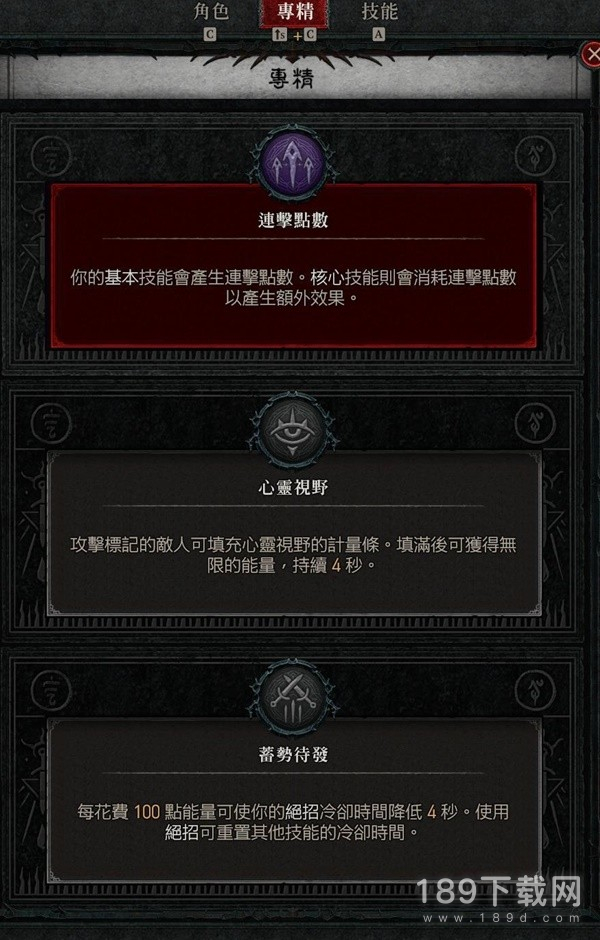Close the 專精 panel
Viewport: 600px width, 940px height.
591,55
